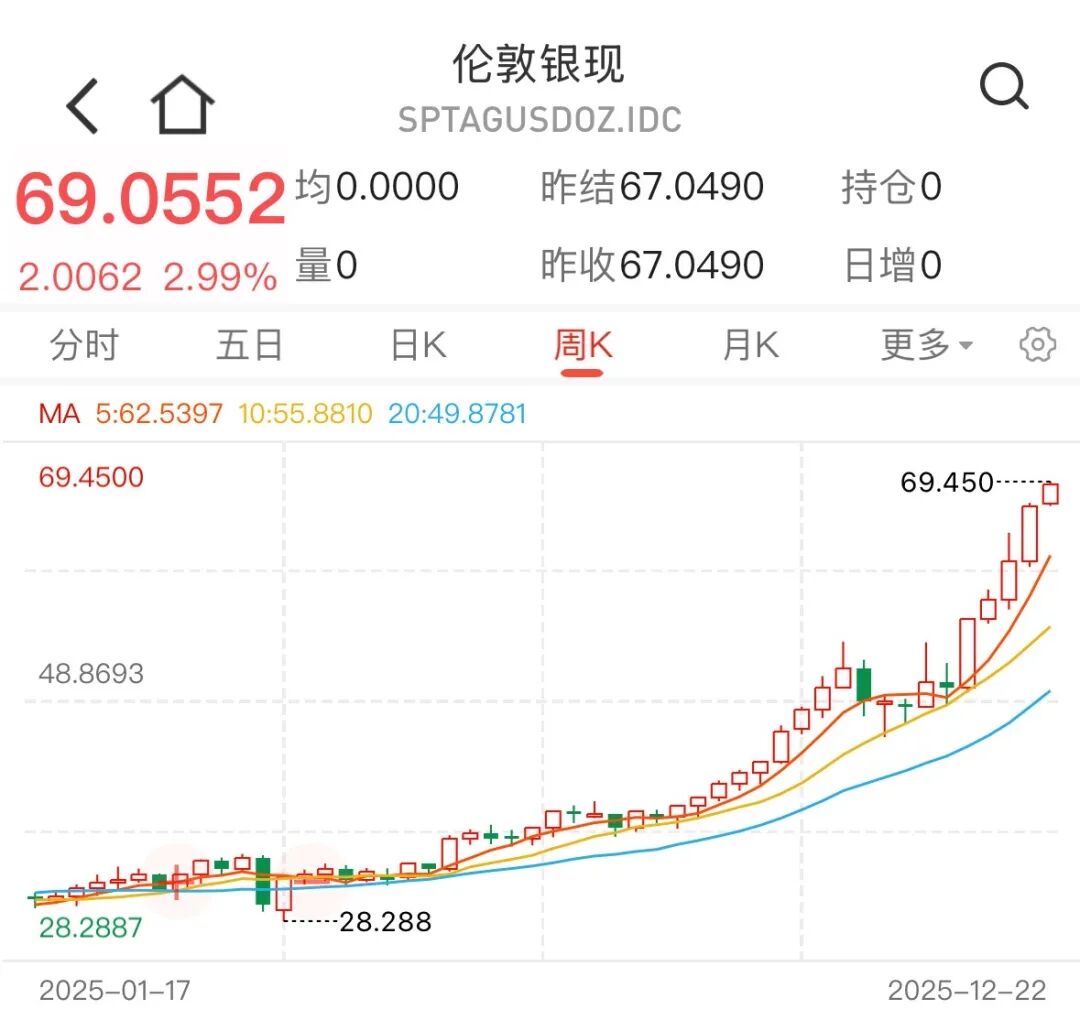Image resolution: width=1080 pixels, height=1031 pixels.
Task: Go back using the left arrow
Action: pyautogui.click(x=83, y=105)
